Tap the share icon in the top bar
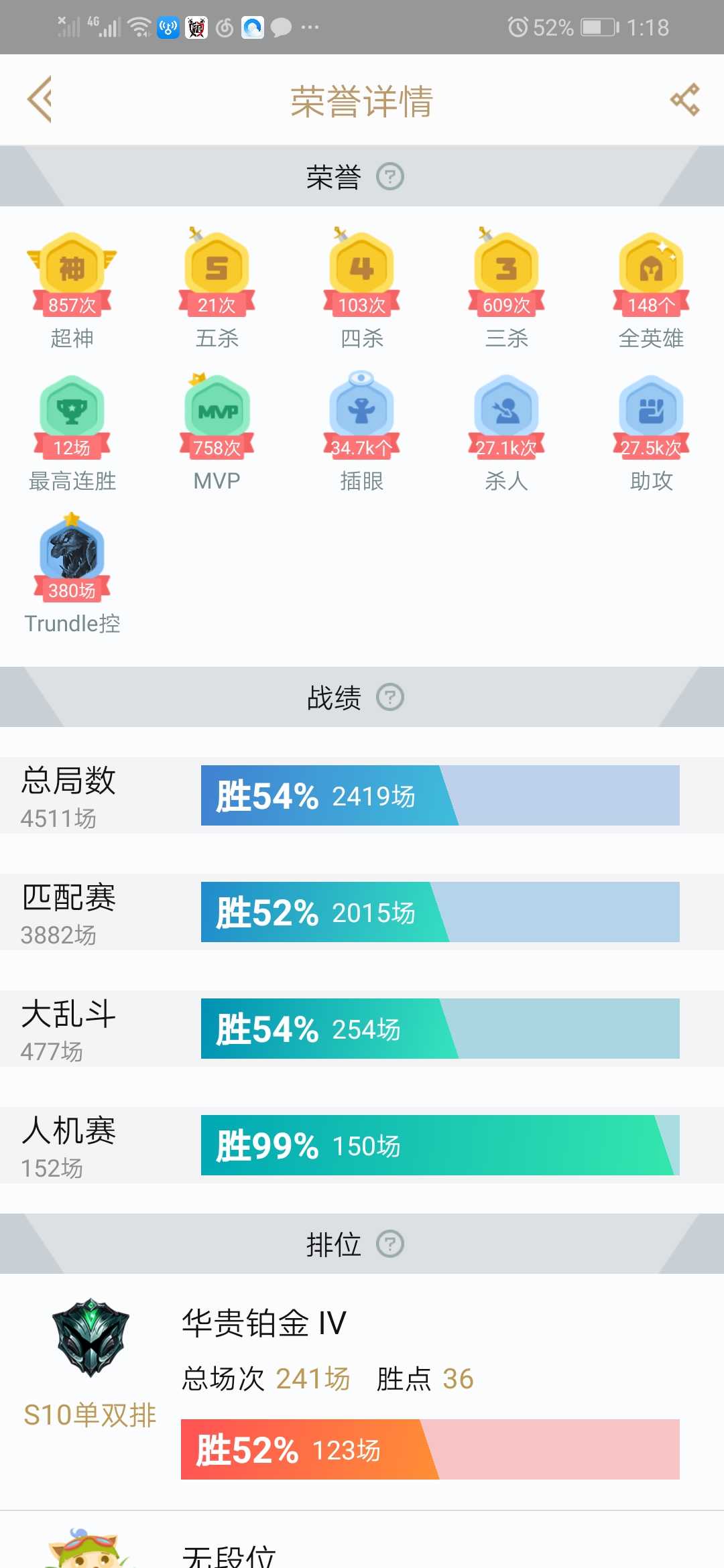The height and width of the screenshot is (1568, 724). point(684,99)
